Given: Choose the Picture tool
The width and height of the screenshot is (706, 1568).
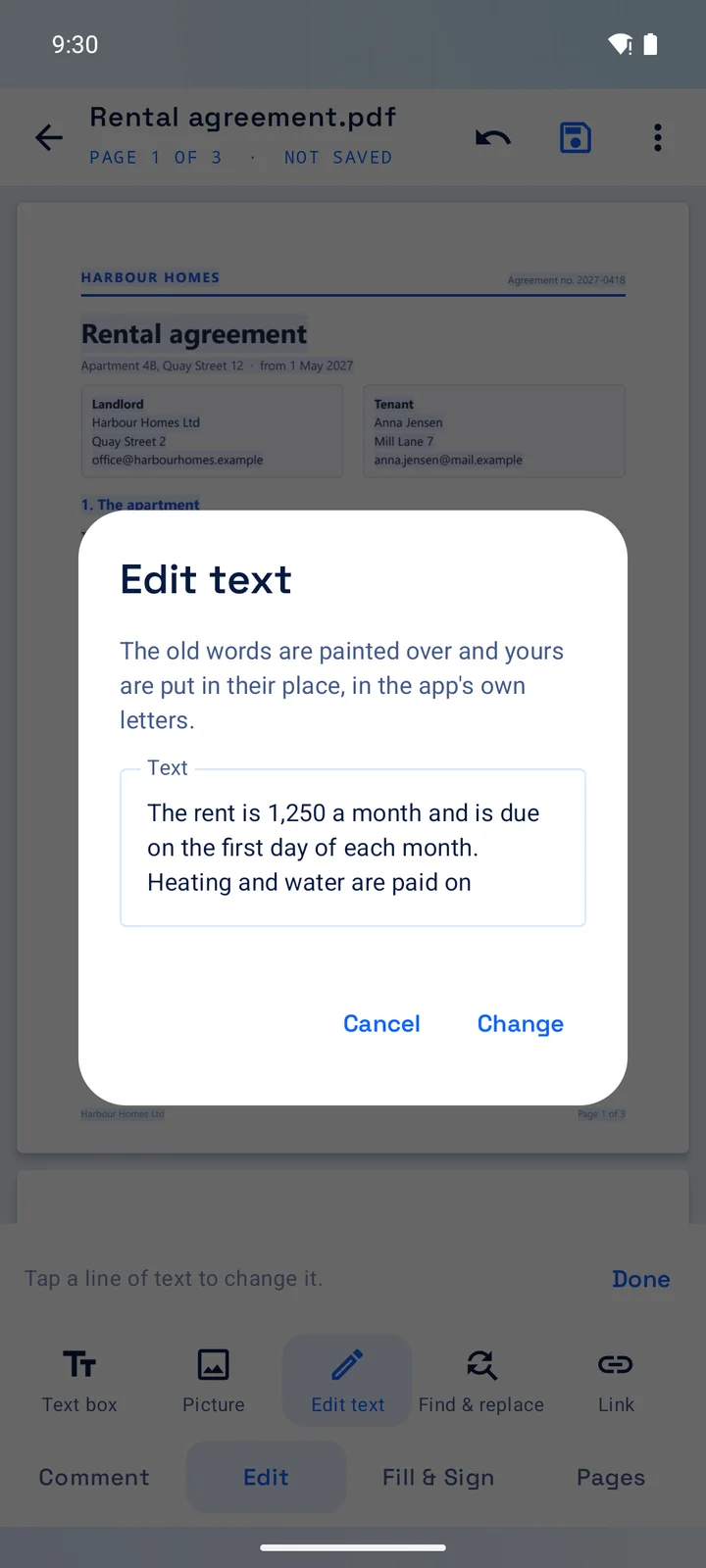Looking at the screenshot, I should (214, 1380).
